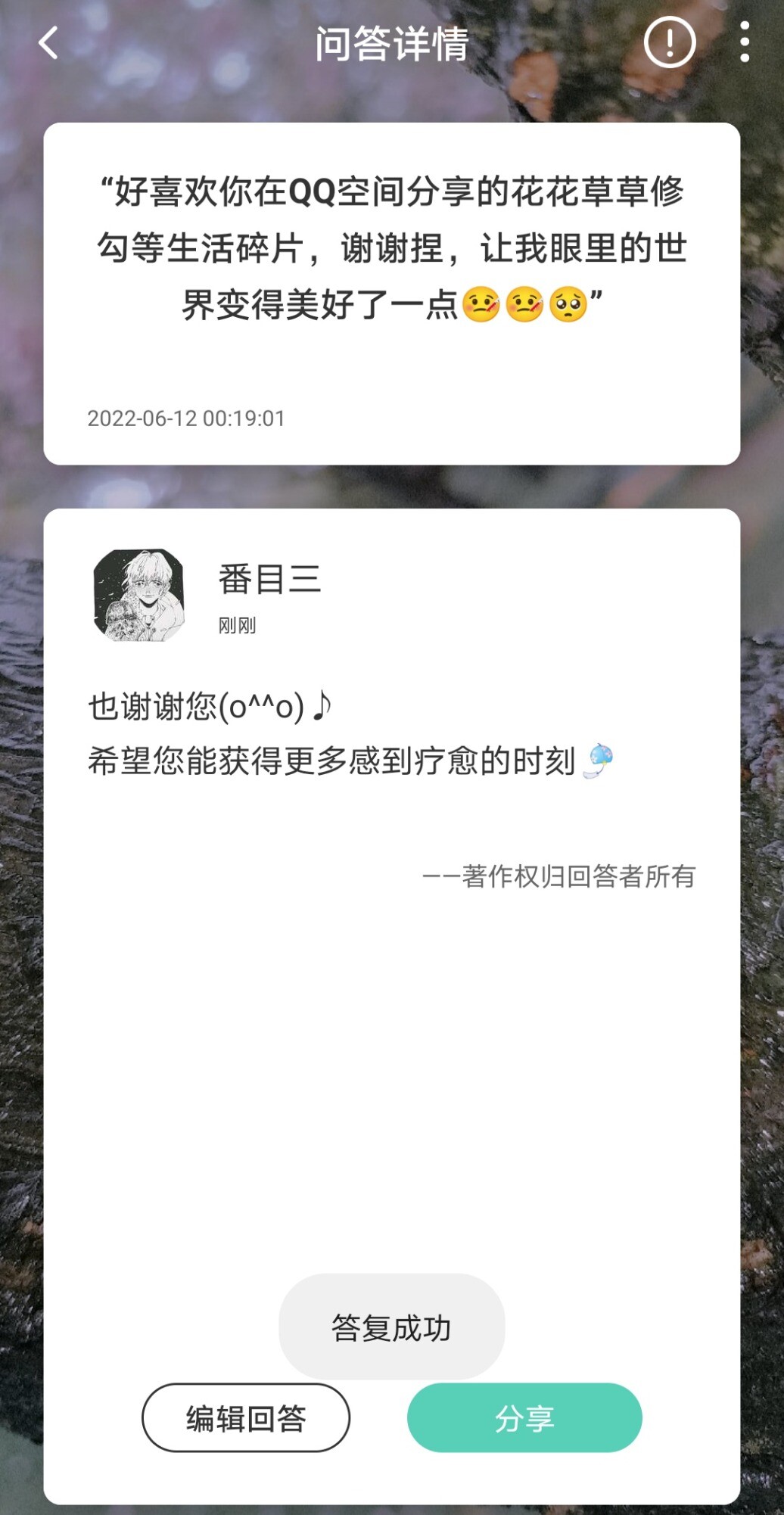The image size is (784, 1515).
Task: Open the report exclamation icon
Action: pyautogui.click(x=669, y=42)
